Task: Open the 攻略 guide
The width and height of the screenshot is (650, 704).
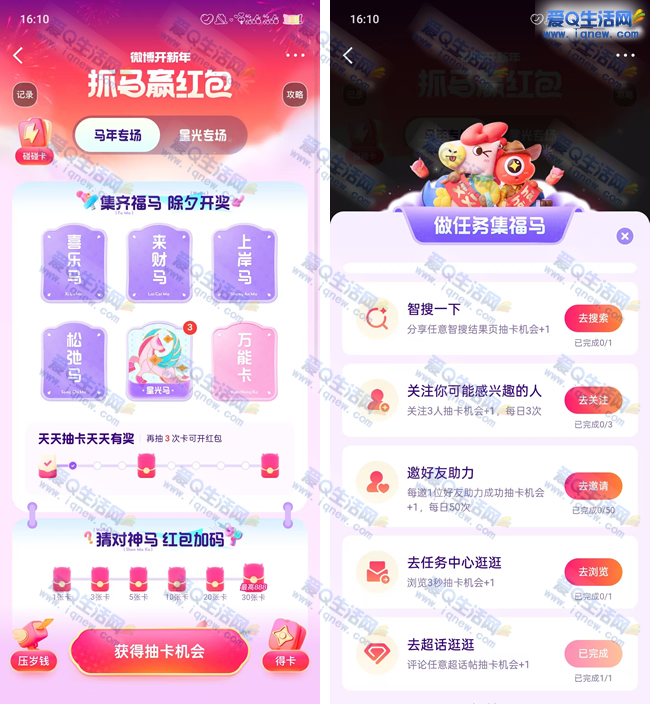Action: 294,95
